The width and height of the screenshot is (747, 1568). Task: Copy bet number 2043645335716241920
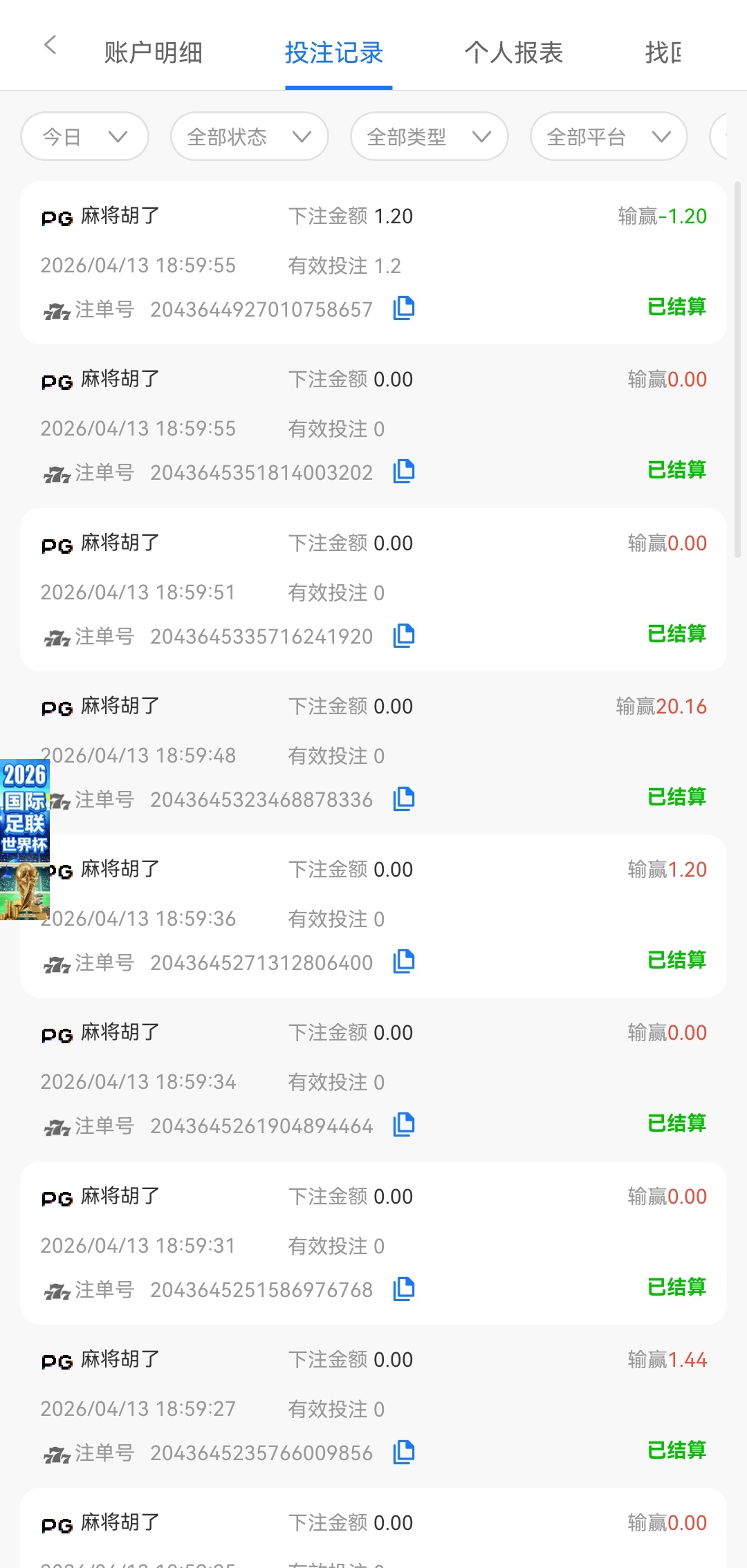tap(404, 635)
